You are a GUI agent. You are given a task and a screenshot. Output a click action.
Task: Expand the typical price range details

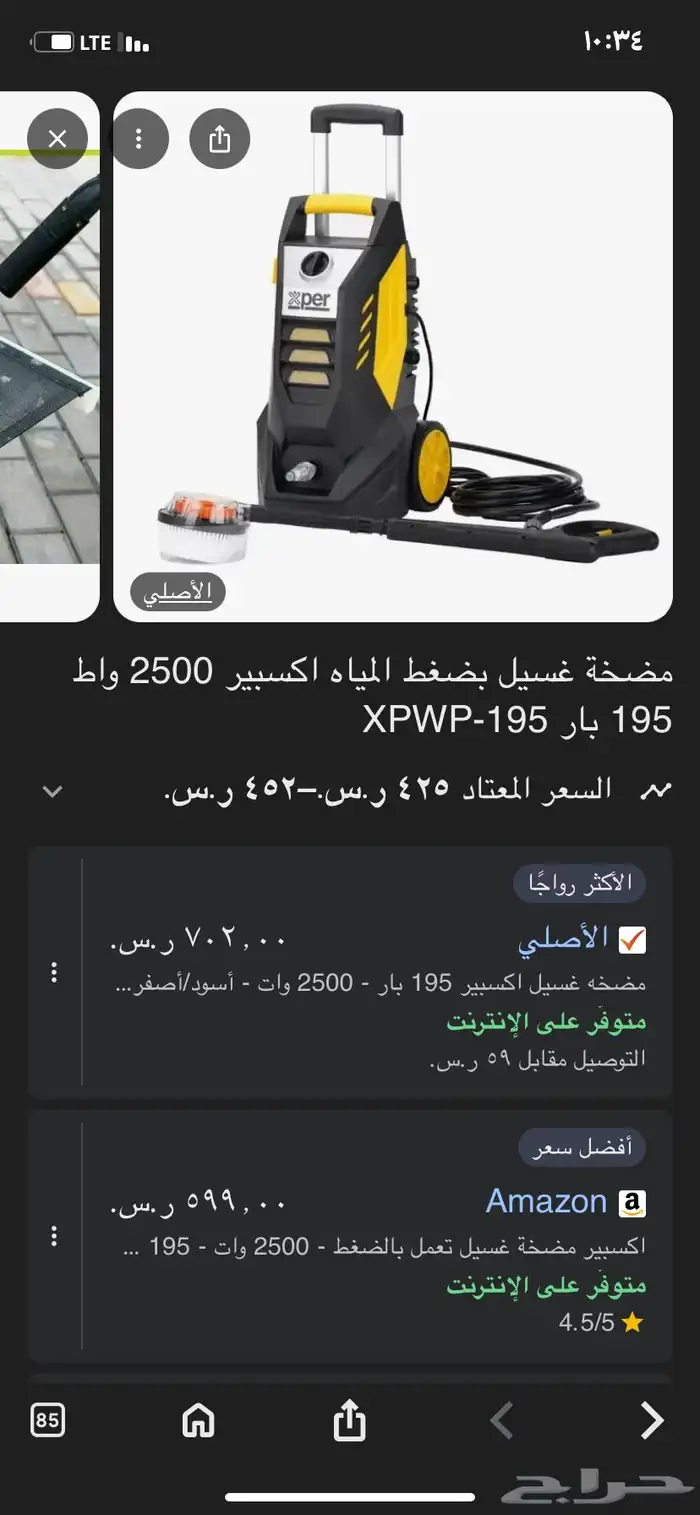52,791
